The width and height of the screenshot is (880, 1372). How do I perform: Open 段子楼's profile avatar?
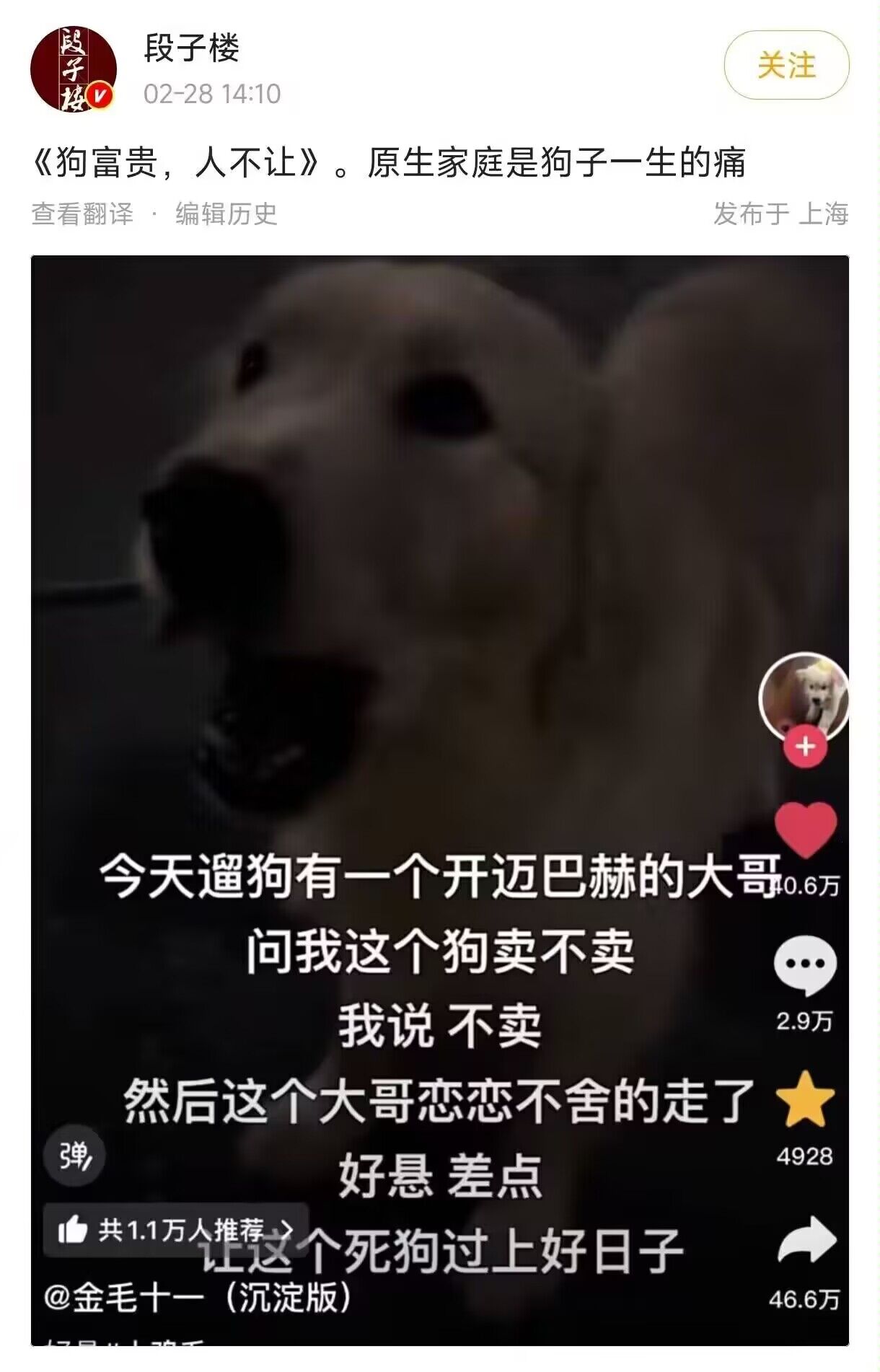pos(73,70)
